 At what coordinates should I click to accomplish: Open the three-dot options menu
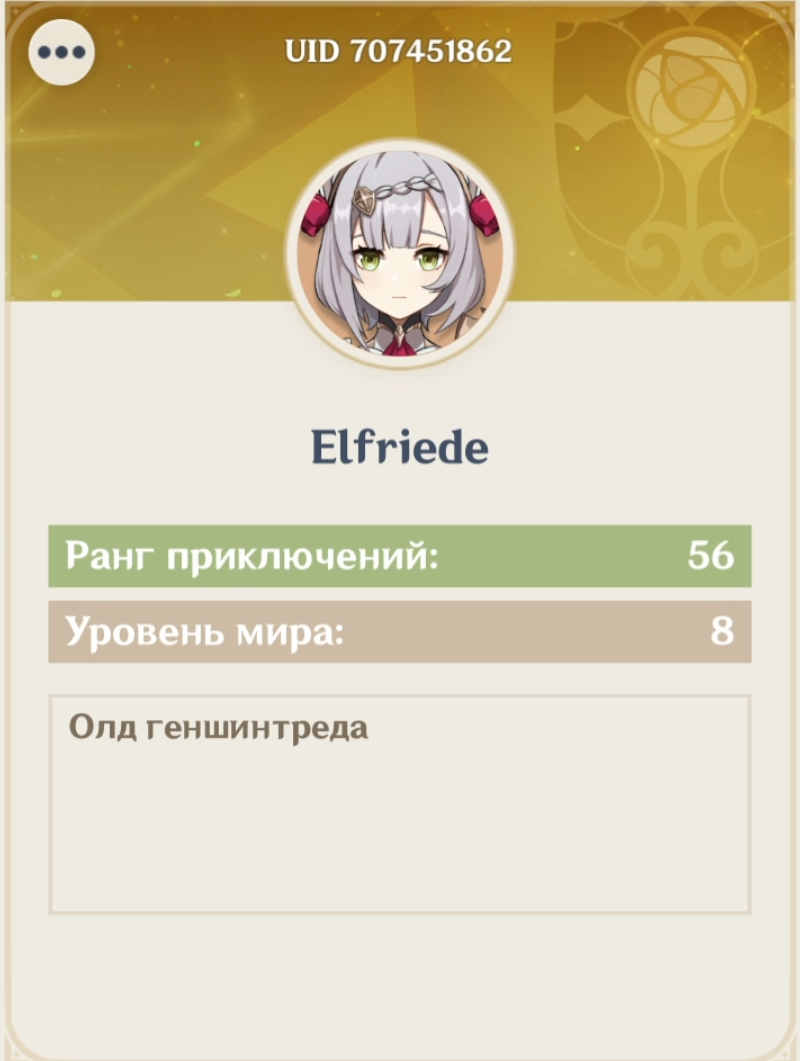(61, 52)
